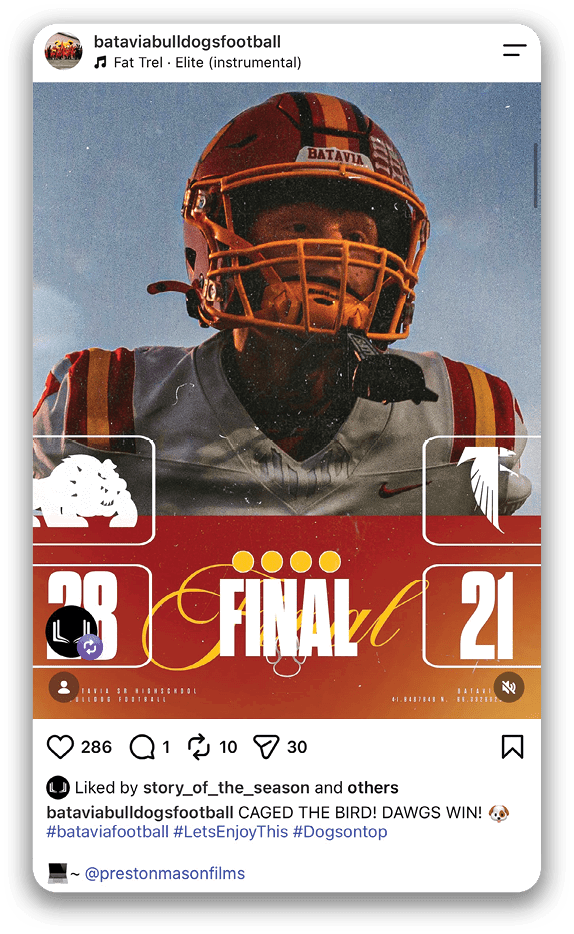Open the #Dogsontop hashtag

click(339, 832)
